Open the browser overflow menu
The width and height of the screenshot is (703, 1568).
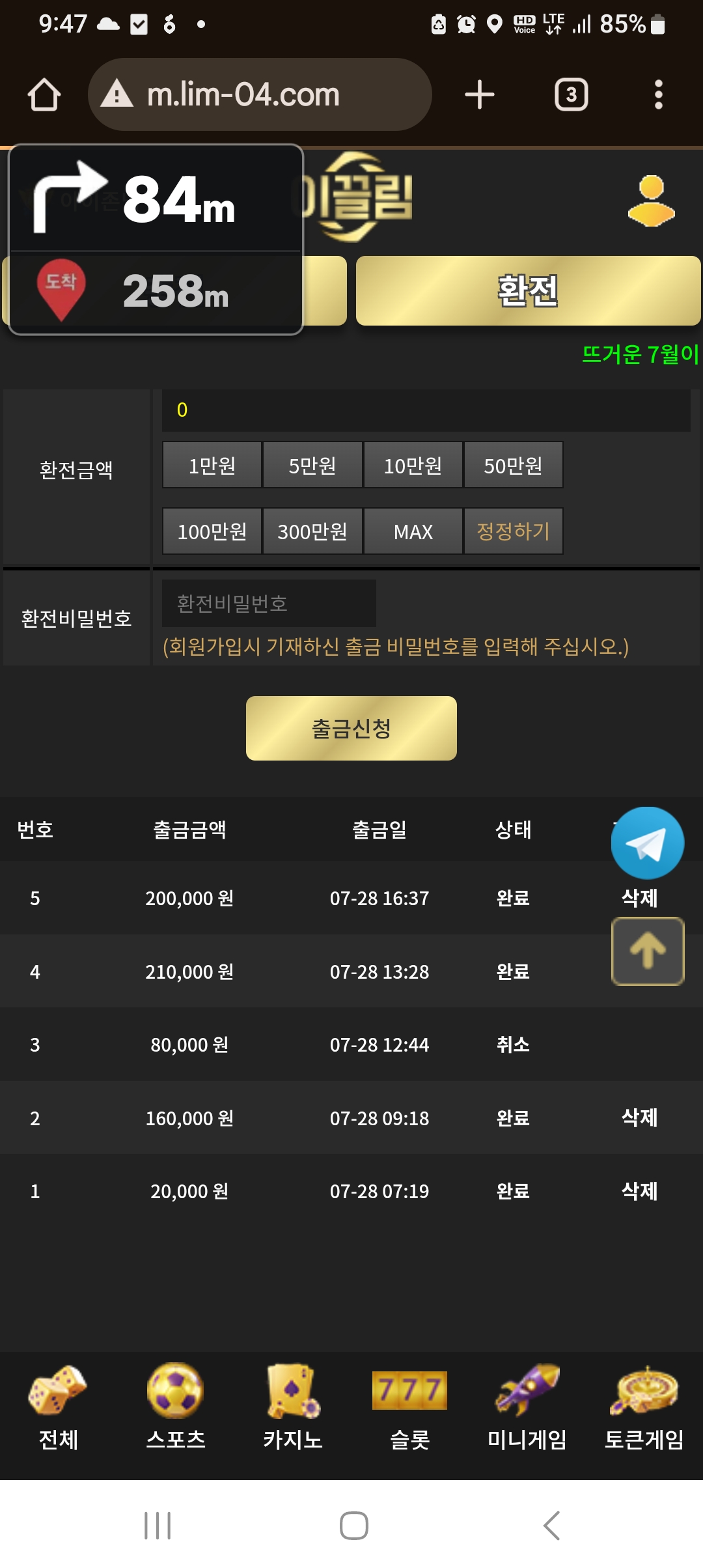pyautogui.click(x=659, y=95)
